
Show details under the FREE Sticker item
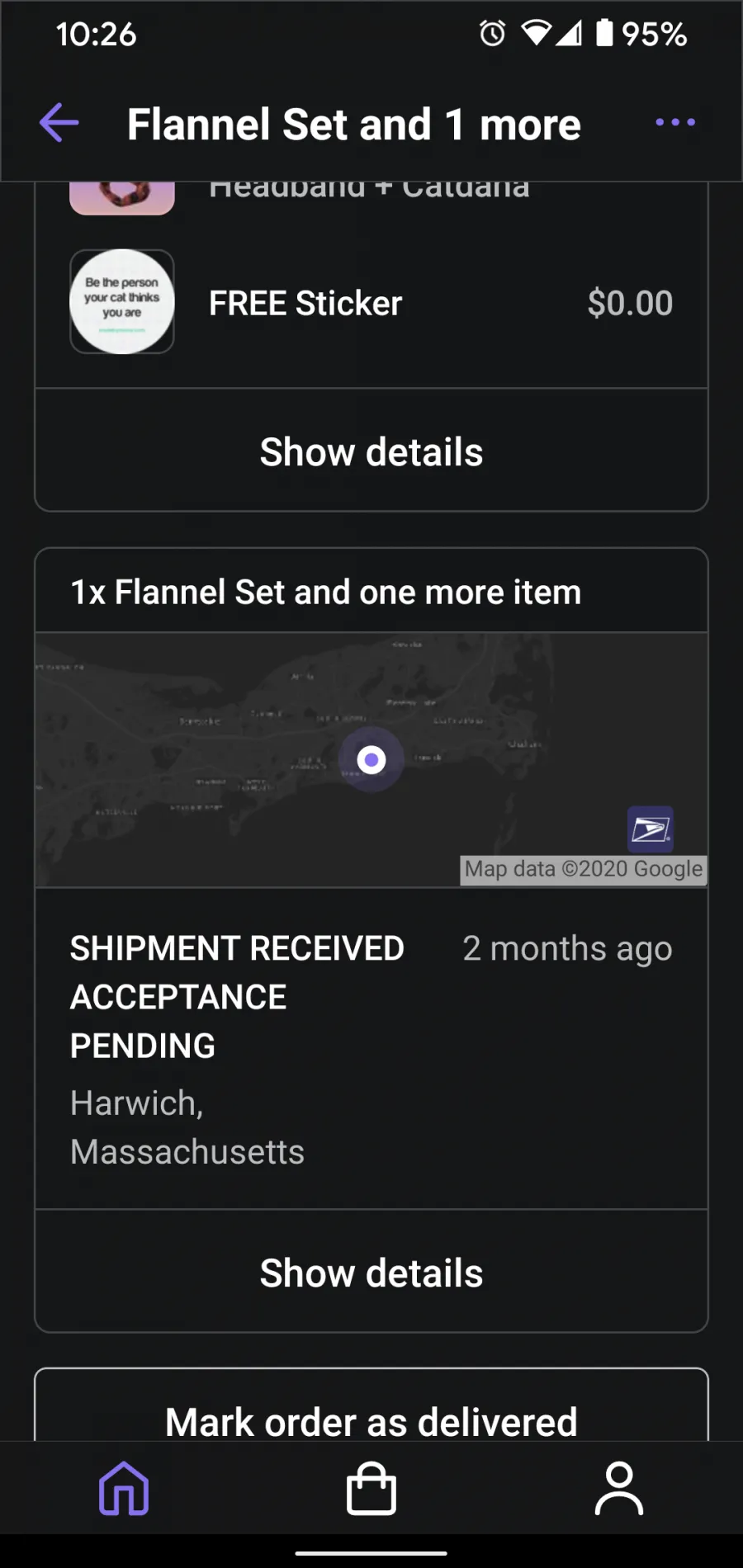(371, 451)
